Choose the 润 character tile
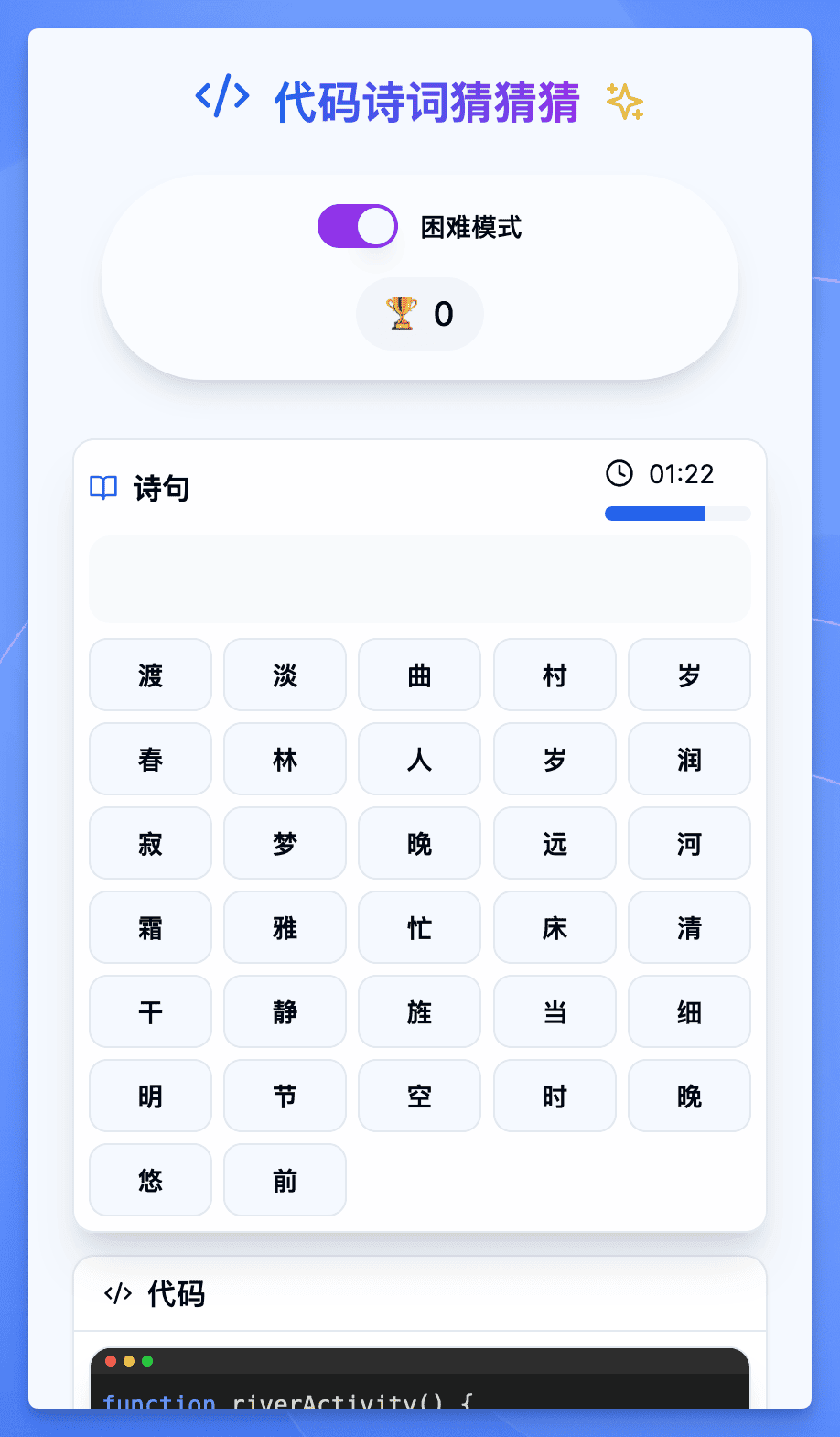This screenshot has width=840, height=1437. (x=689, y=759)
